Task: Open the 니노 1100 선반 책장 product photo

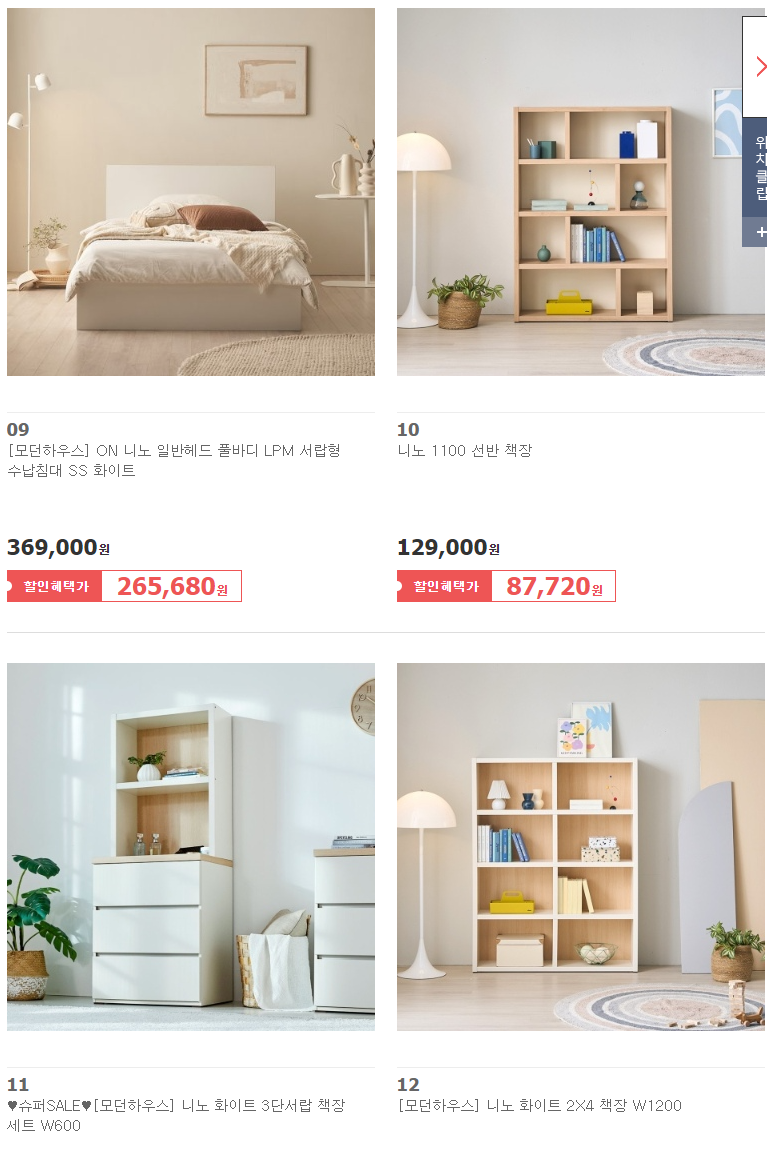Action: pos(570,192)
